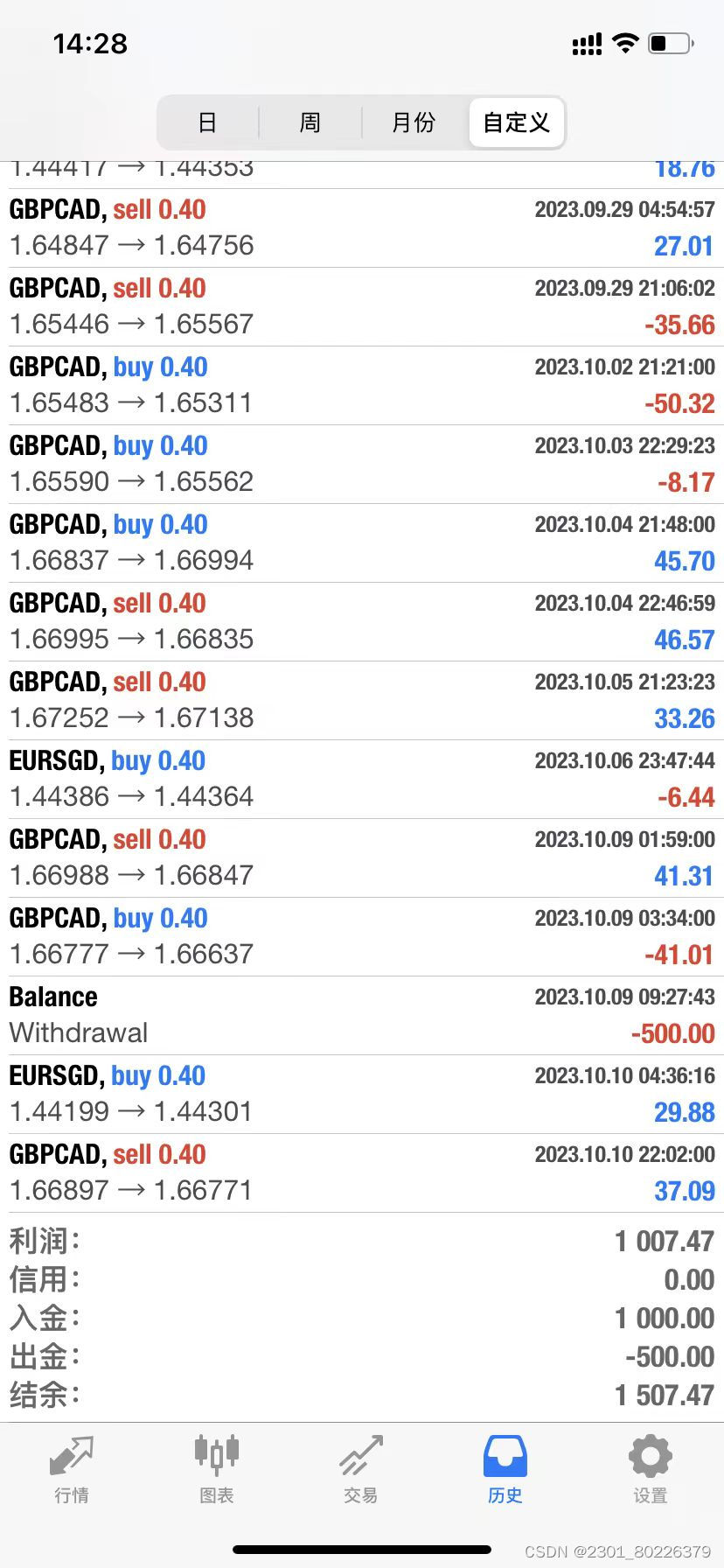724x1568 pixels.
Task: Open the 行情 quotes tab
Action: [72, 1470]
